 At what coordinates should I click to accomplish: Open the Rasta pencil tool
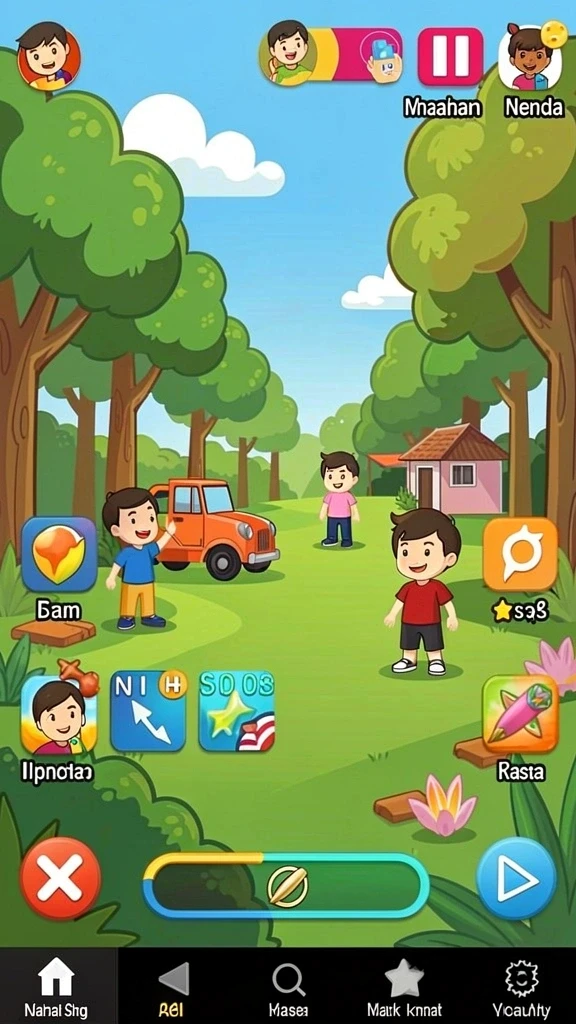pos(520,714)
